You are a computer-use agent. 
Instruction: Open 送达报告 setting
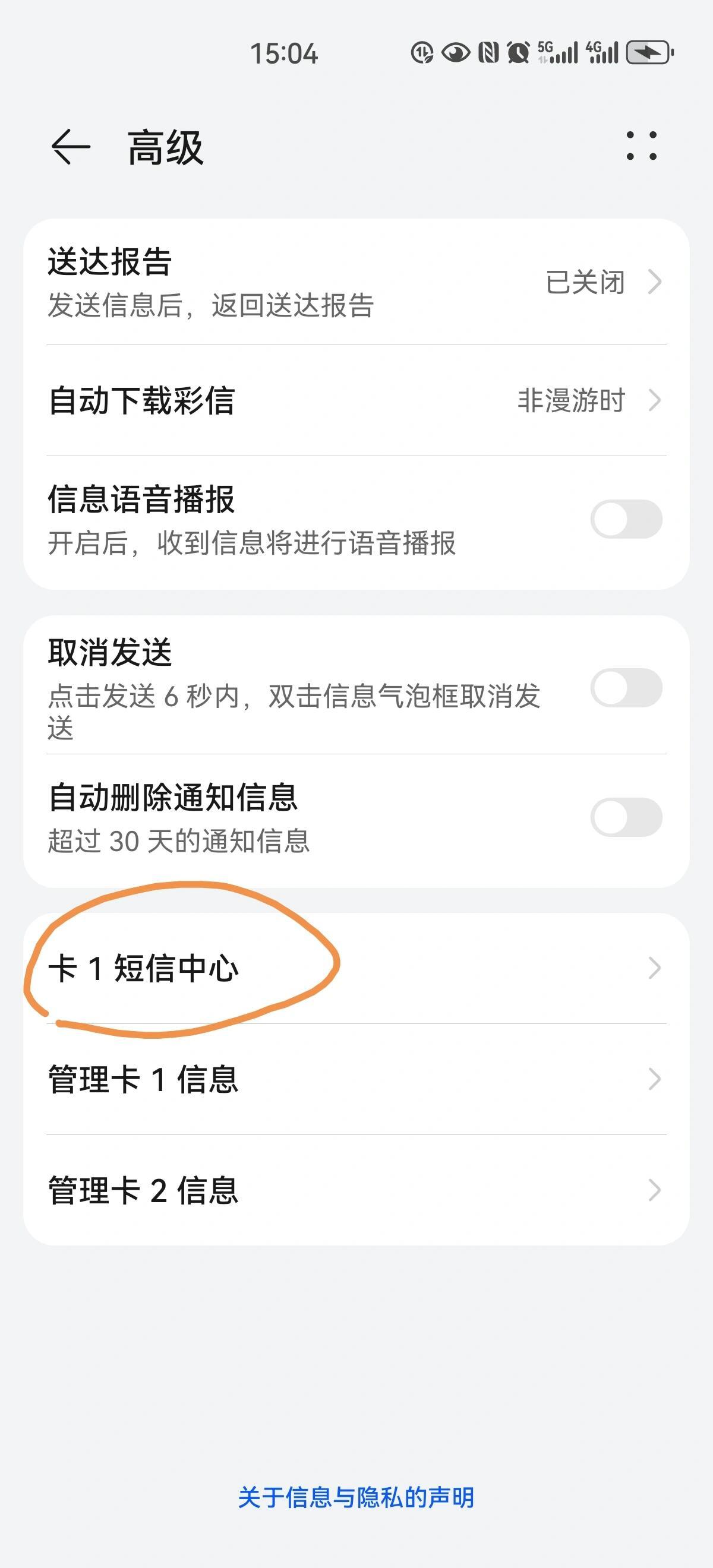[x=356, y=283]
